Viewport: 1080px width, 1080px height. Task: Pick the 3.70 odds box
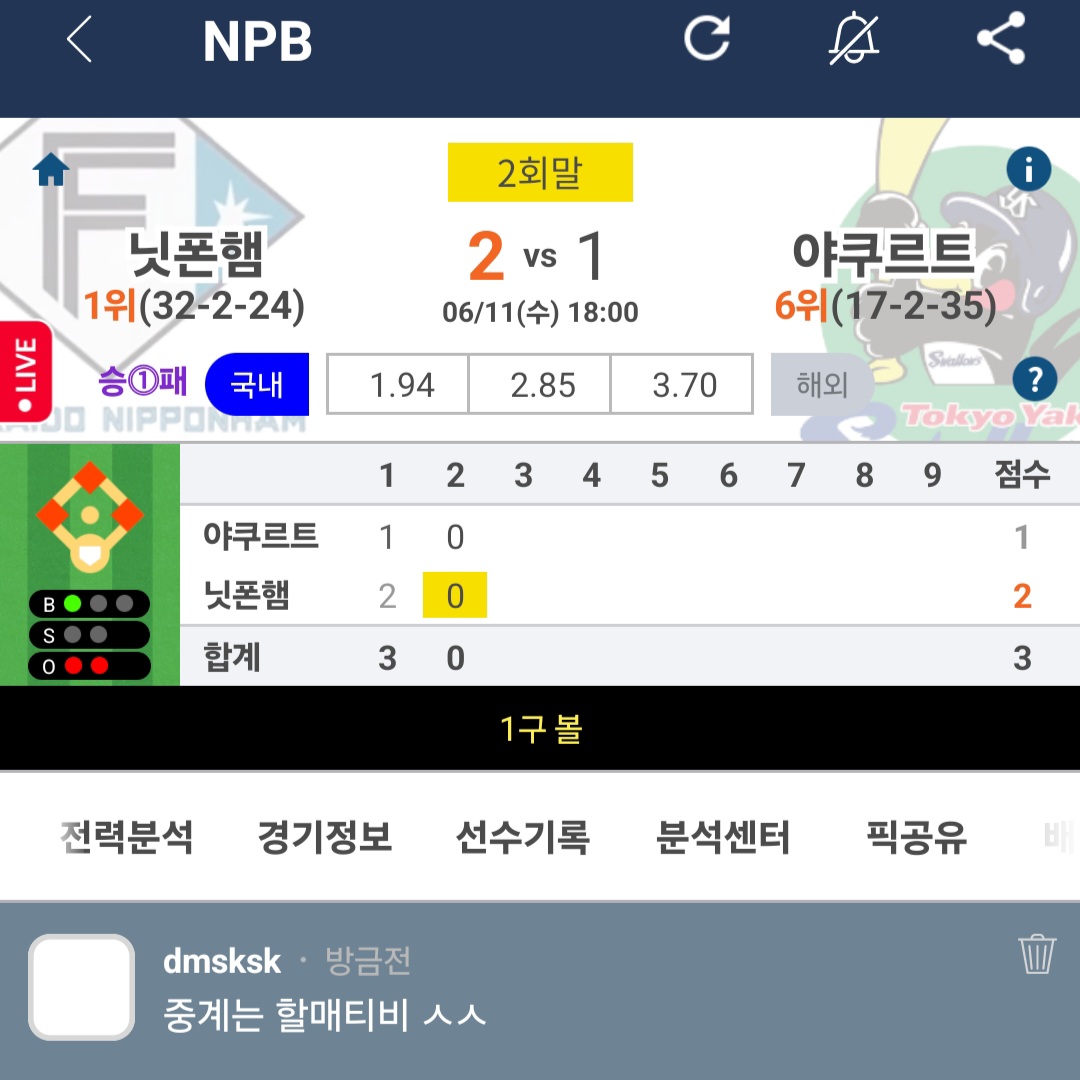tap(684, 384)
